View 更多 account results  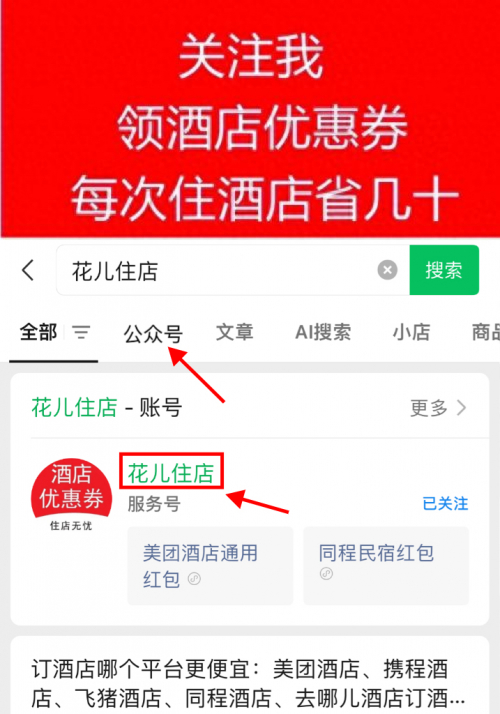[x=438, y=408]
